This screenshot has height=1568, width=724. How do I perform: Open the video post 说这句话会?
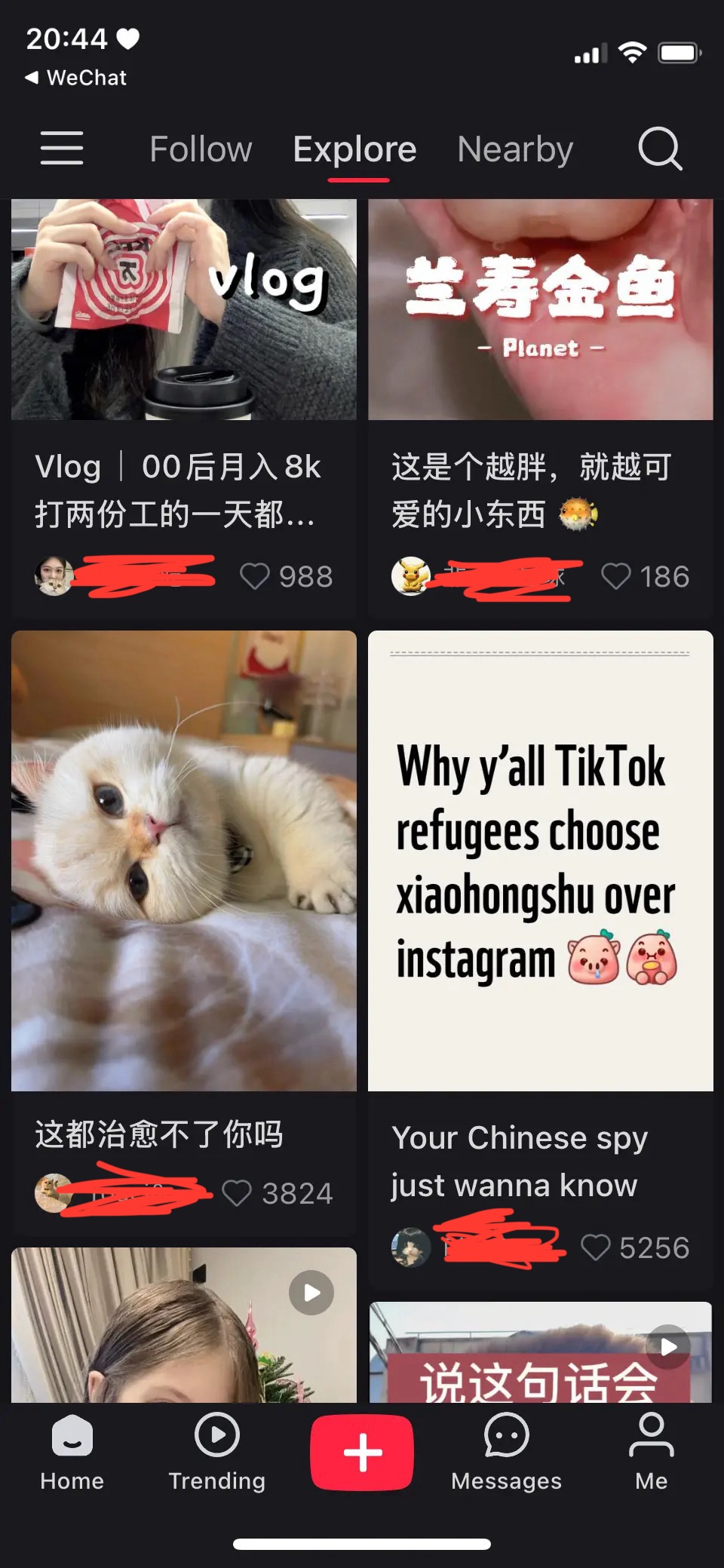540,1354
